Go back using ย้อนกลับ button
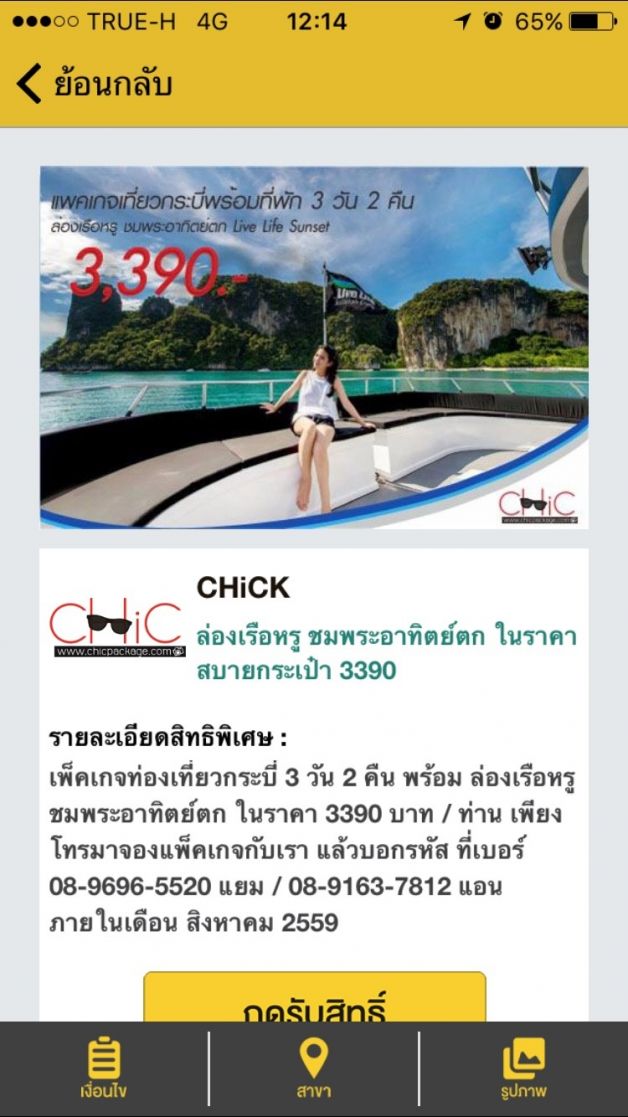 pyautogui.click(x=95, y=84)
